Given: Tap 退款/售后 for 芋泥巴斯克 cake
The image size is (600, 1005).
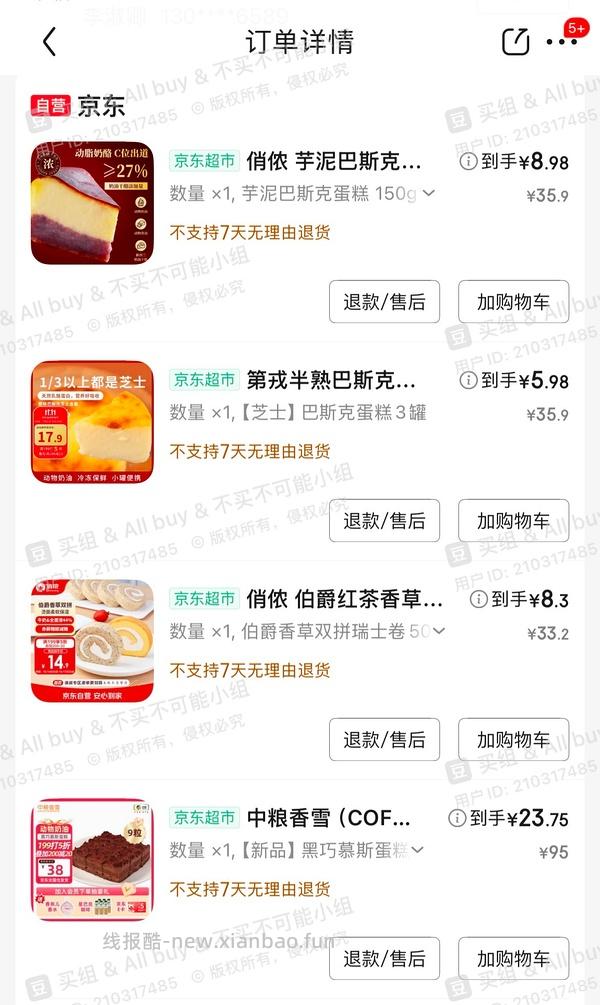Looking at the screenshot, I should [x=384, y=302].
